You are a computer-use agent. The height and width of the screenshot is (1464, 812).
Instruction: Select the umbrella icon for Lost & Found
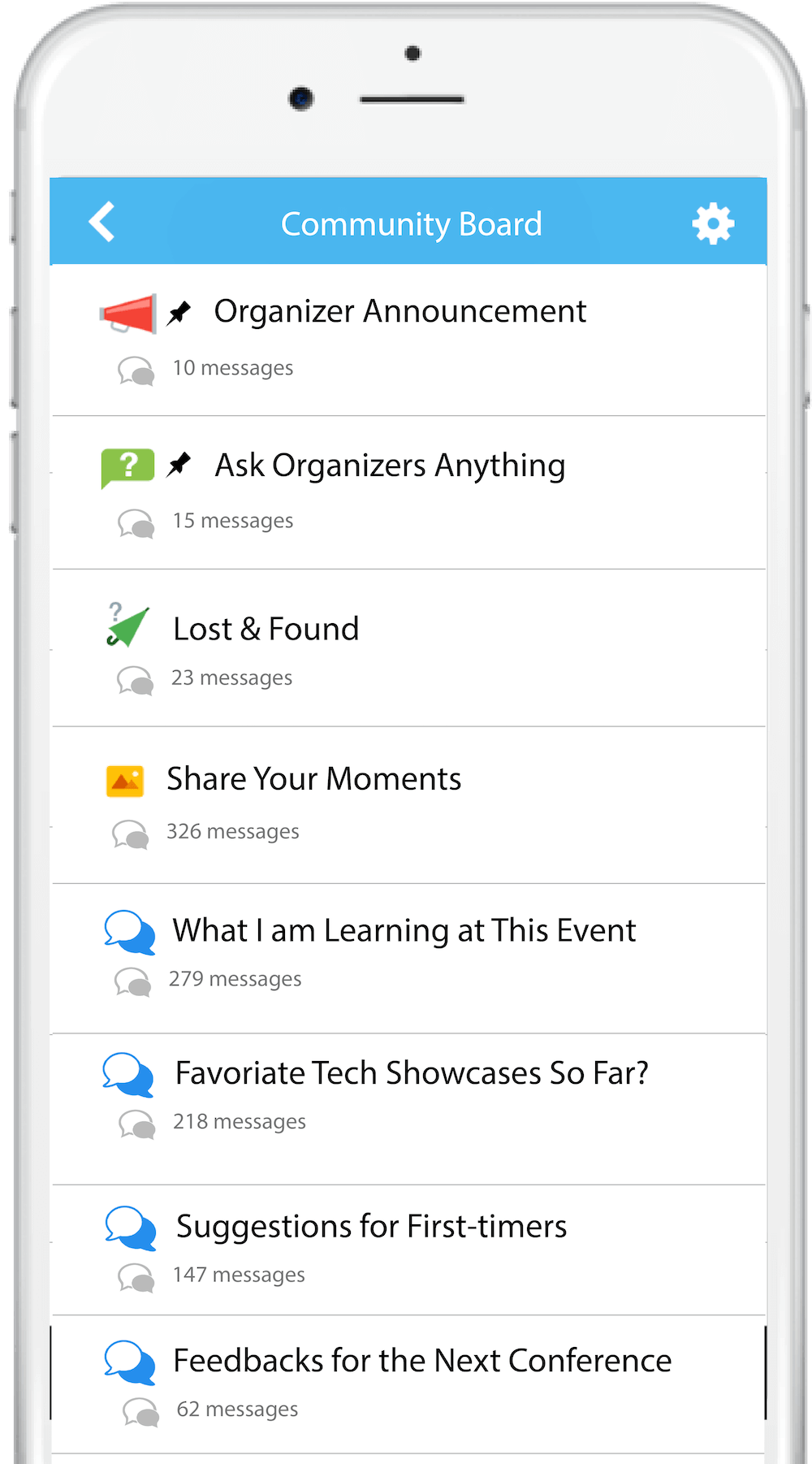pos(127,626)
